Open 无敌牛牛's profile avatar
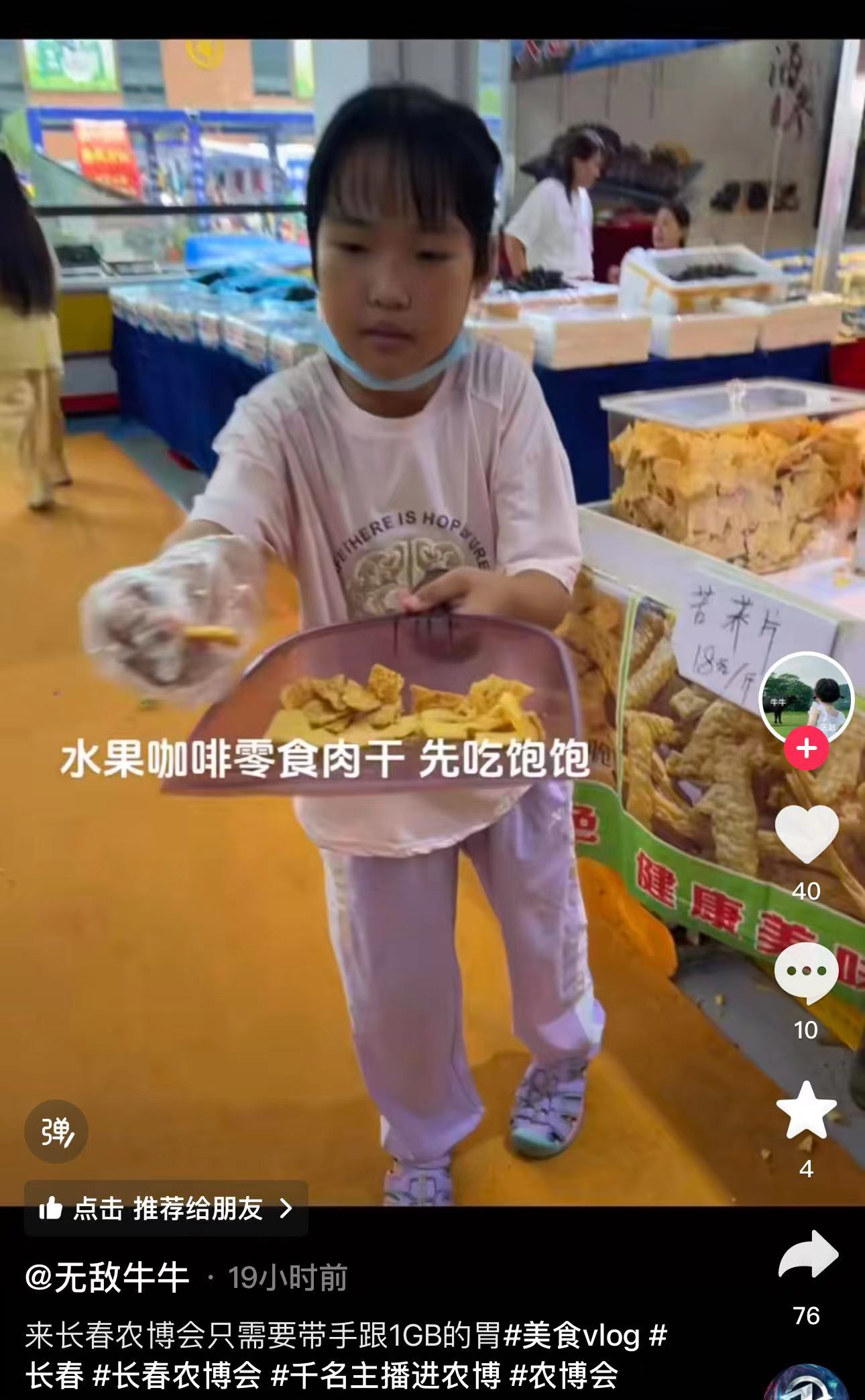The width and height of the screenshot is (865, 1400). coord(806,698)
